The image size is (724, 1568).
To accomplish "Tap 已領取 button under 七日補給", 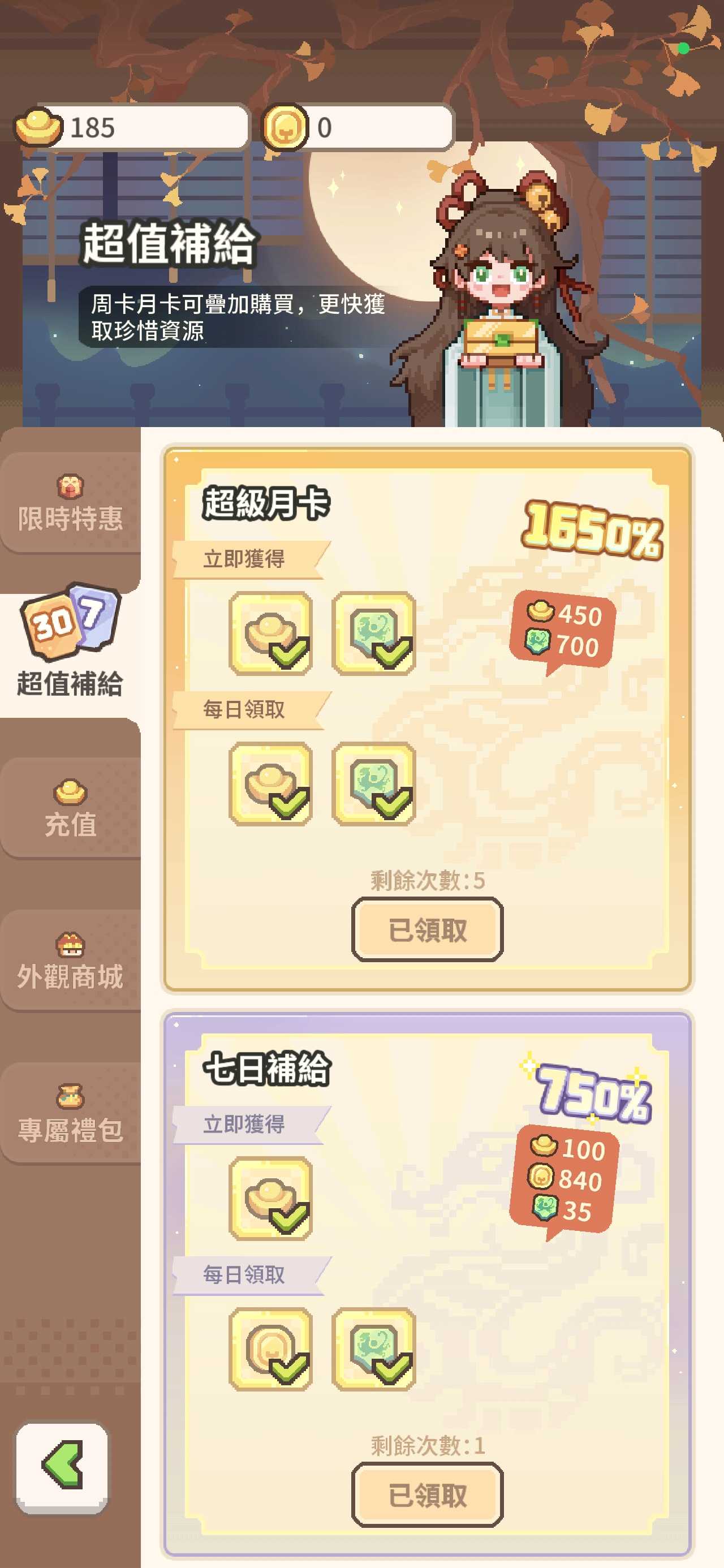I will click(428, 1495).
